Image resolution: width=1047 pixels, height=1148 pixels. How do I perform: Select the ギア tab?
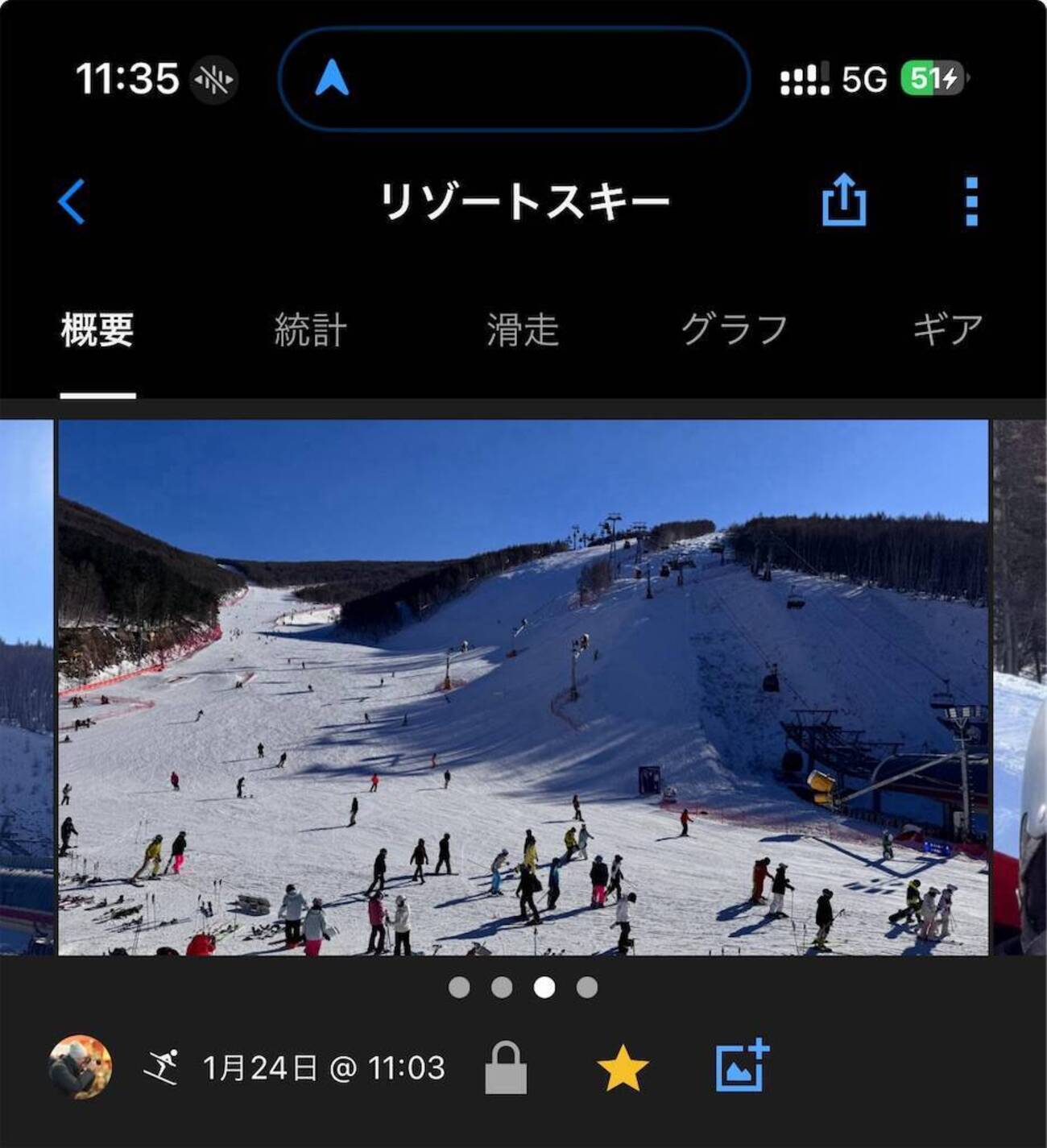pyautogui.click(x=948, y=329)
